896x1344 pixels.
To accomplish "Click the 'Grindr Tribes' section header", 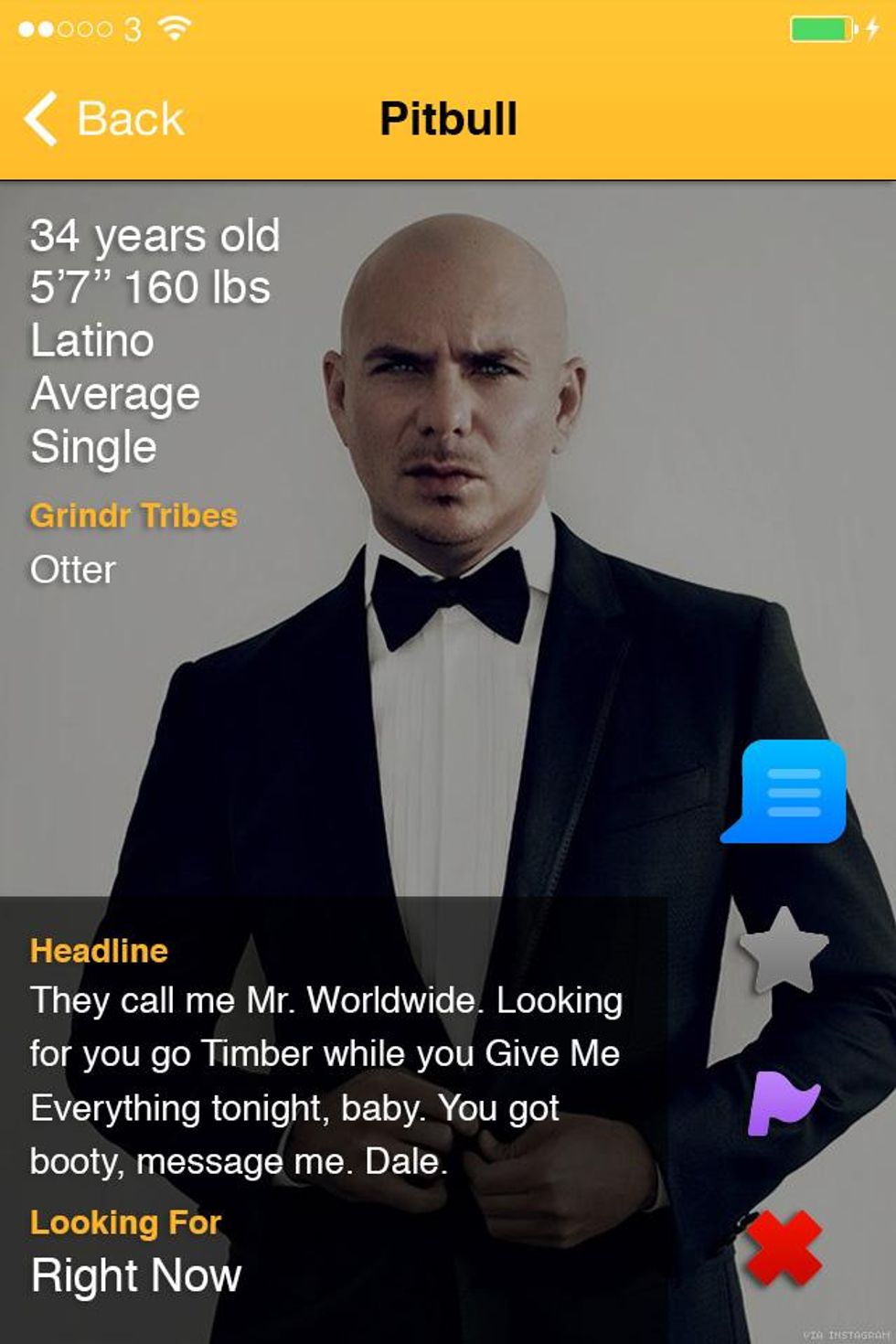I will [x=133, y=515].
